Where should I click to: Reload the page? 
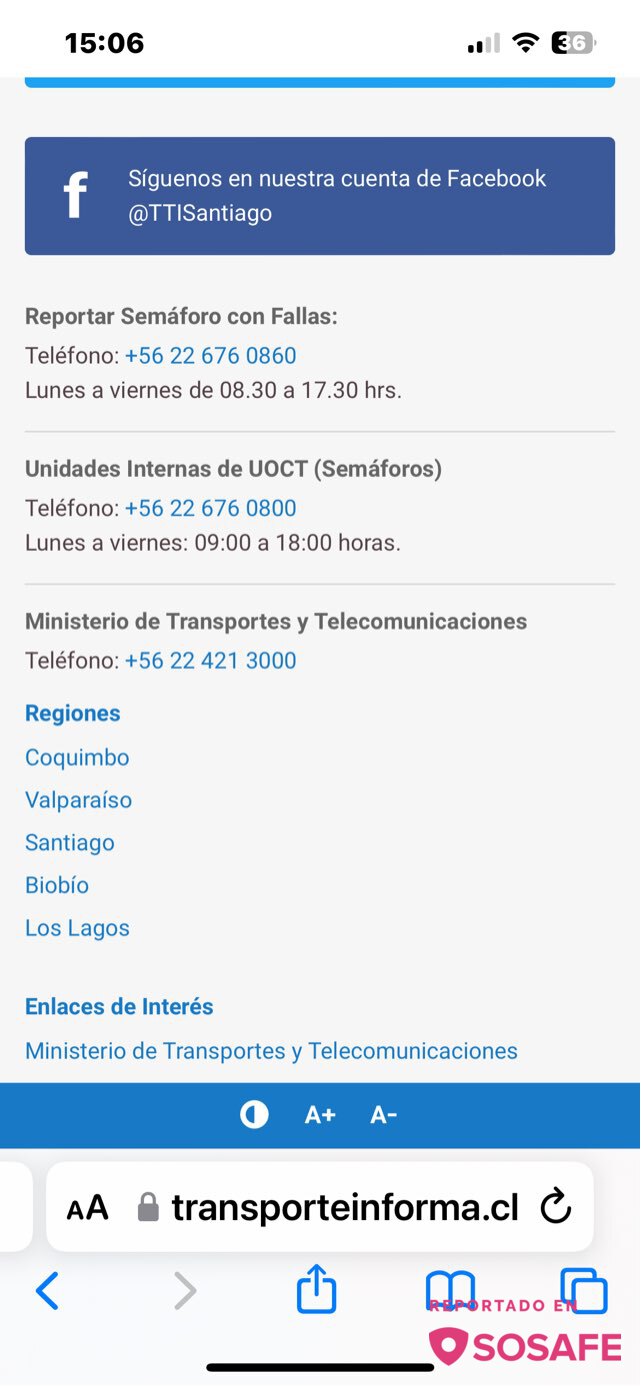555,1208
